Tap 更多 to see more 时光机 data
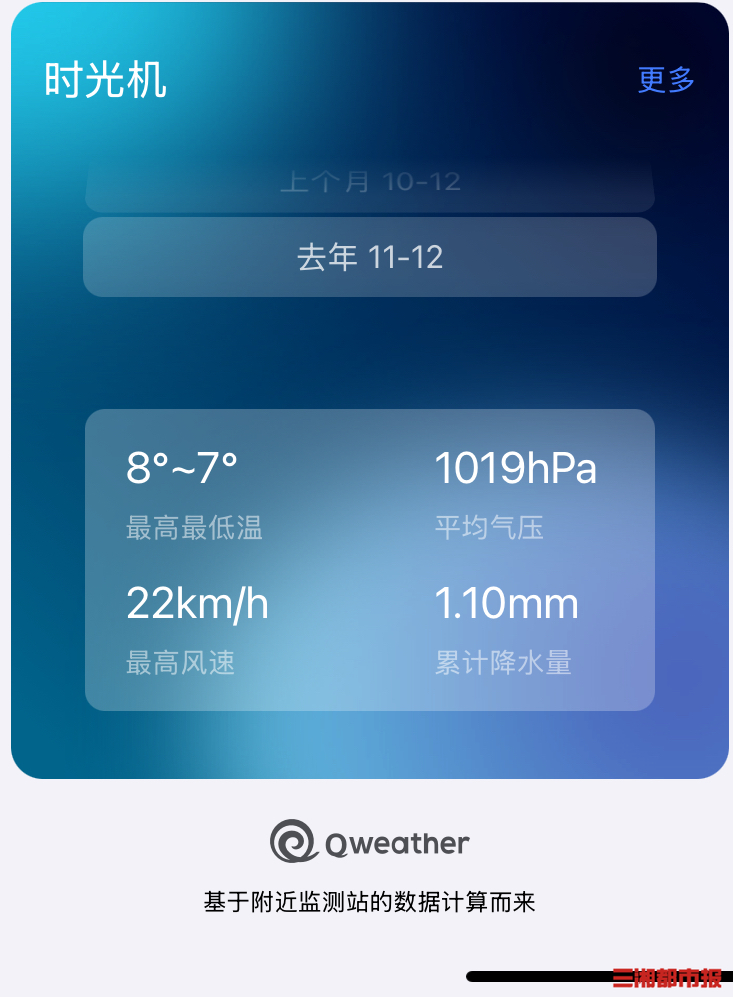733x997 pixels. pyautogui.click(x=666, y=80)
